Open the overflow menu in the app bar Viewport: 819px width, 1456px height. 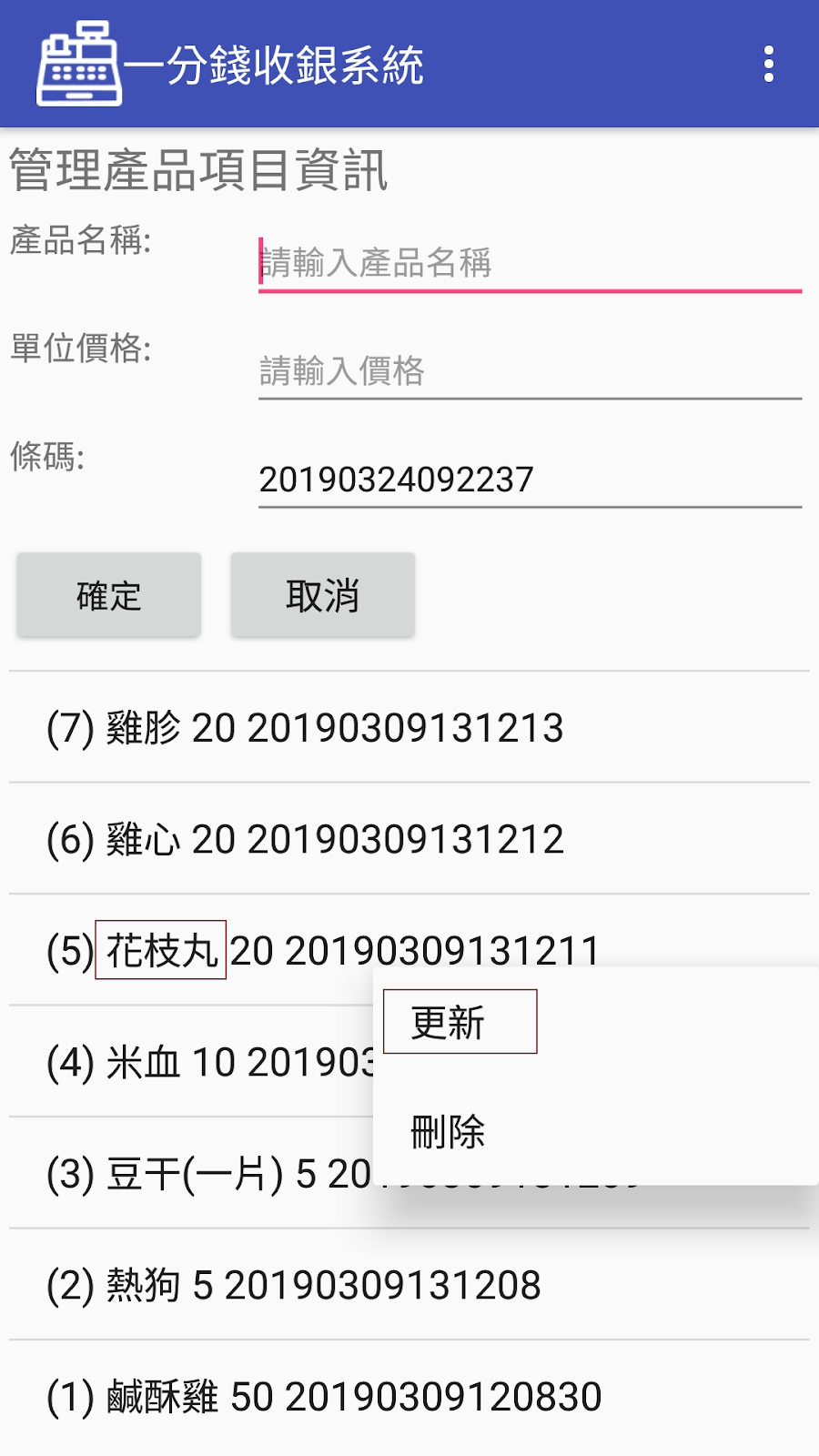769,65
